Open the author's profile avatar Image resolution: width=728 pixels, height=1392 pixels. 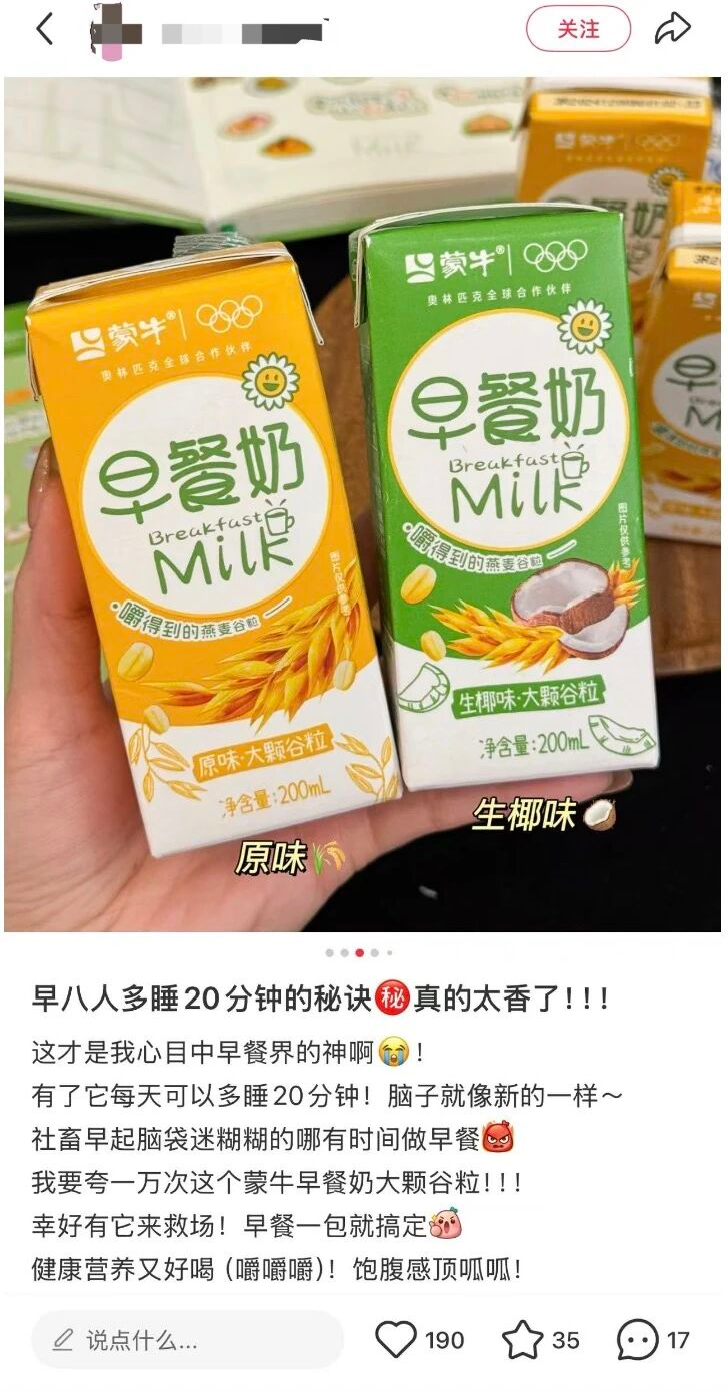[111, 29]
